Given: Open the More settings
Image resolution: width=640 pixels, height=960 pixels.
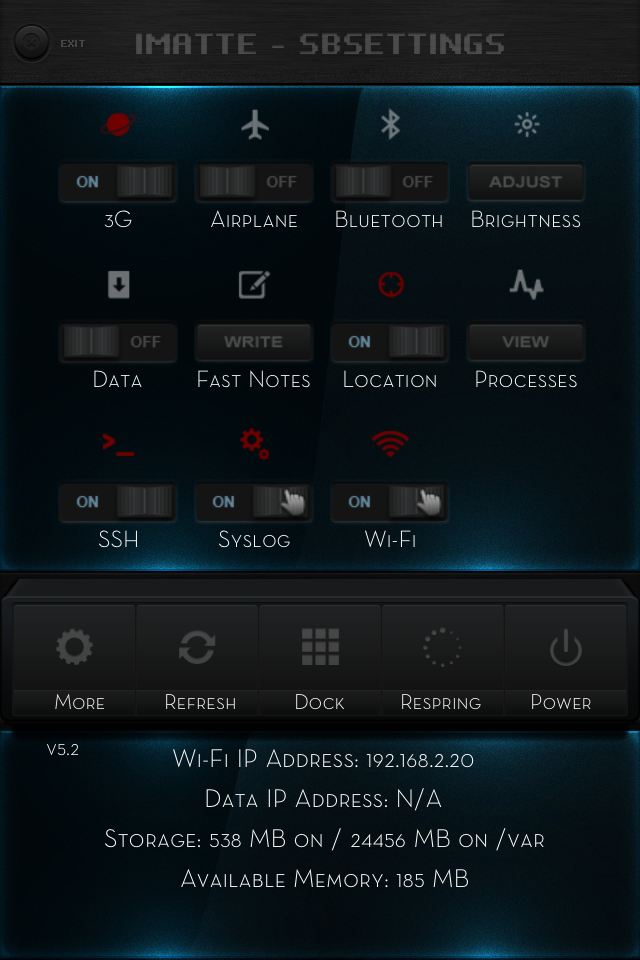Looking at the screenshot, I should 75,660.
